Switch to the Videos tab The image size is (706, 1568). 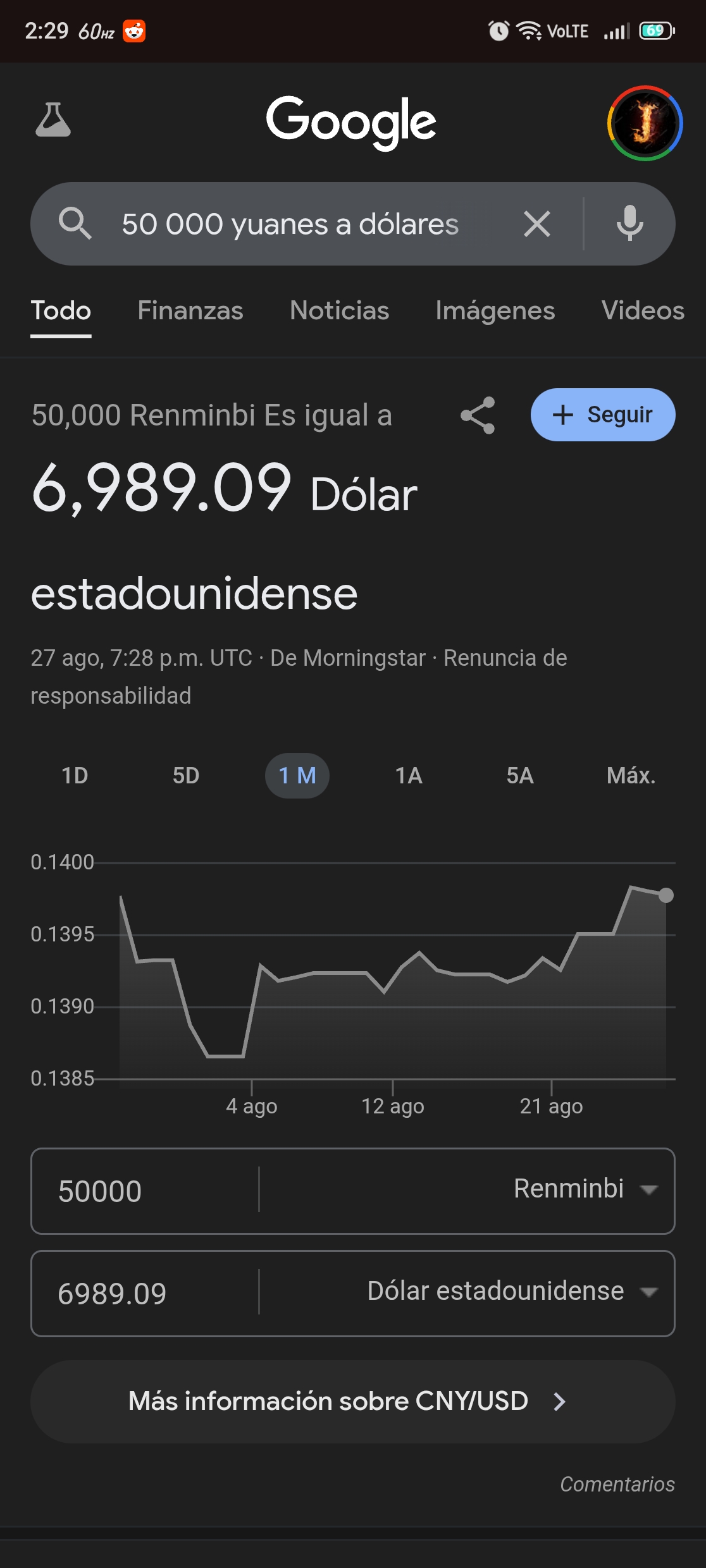pyautogui.click(x=642, y=310)
